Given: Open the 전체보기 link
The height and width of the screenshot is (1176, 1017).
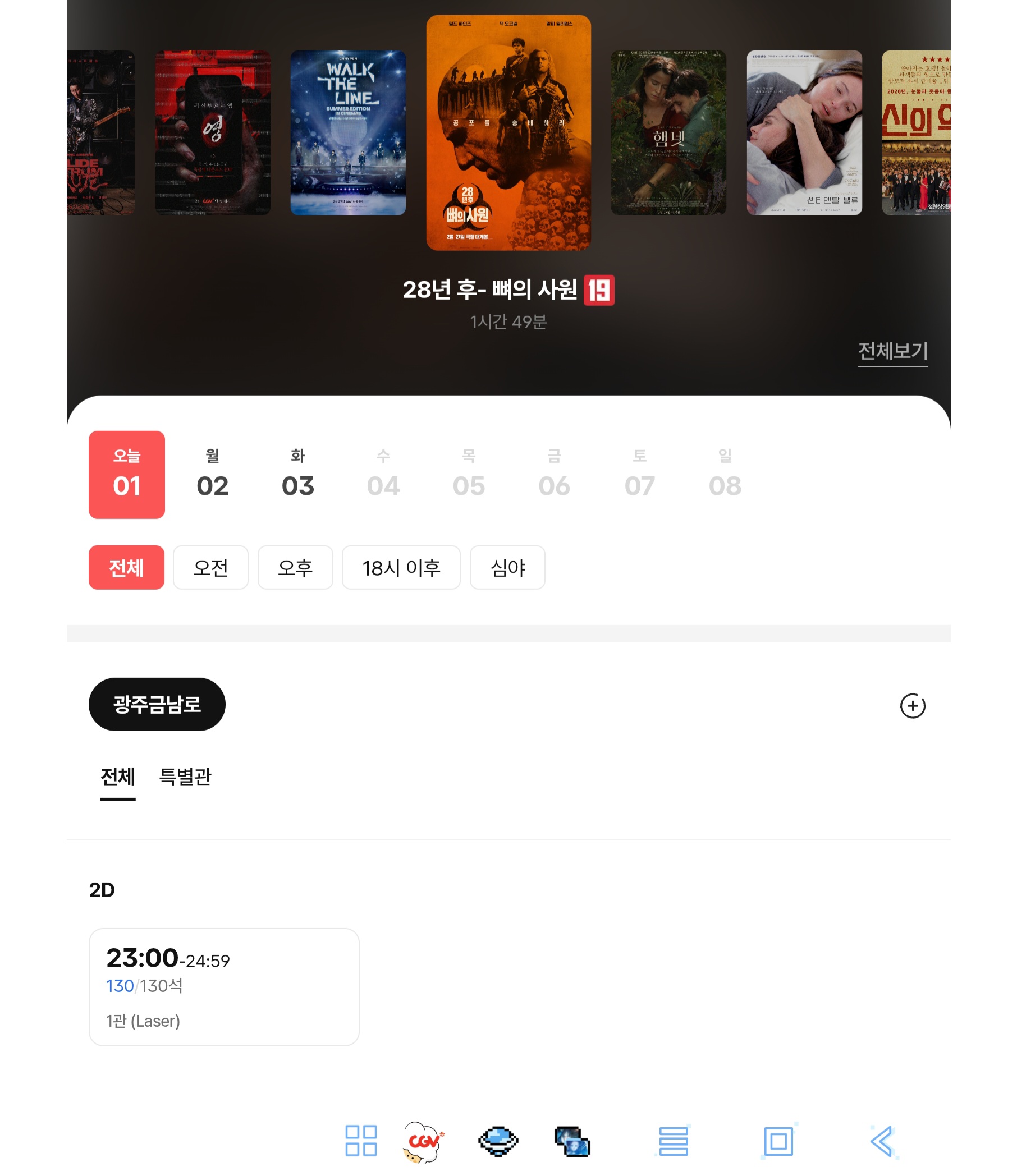Looking at the screenshot, I should point(892,351).
